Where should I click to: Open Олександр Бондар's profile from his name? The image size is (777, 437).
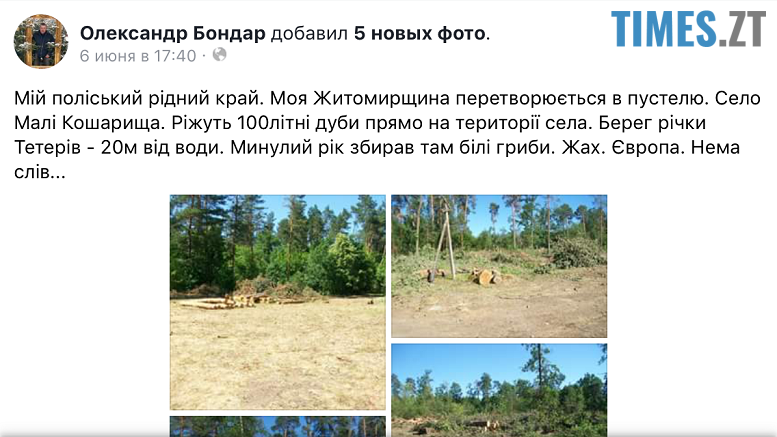click(172, 33)
